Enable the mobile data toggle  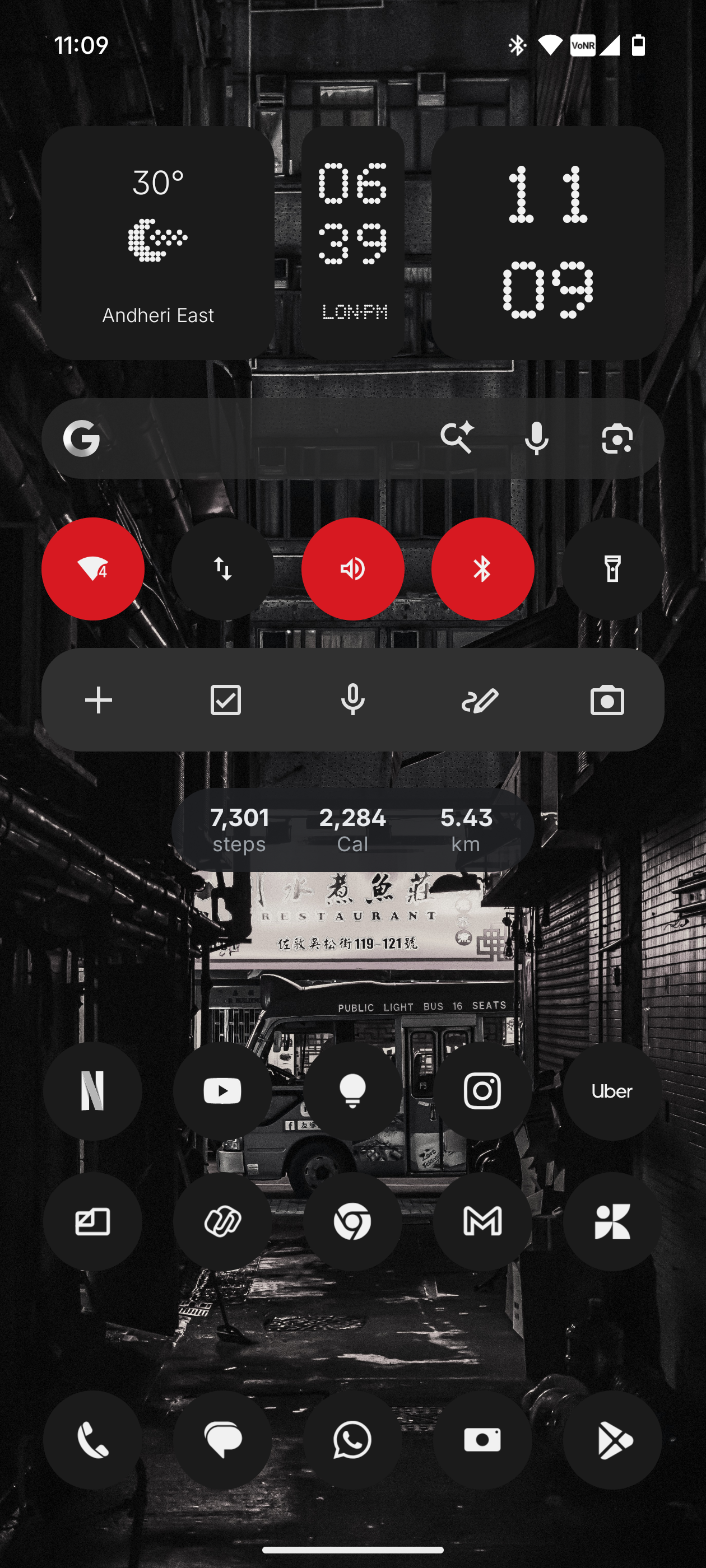click(x=223, y=568)
